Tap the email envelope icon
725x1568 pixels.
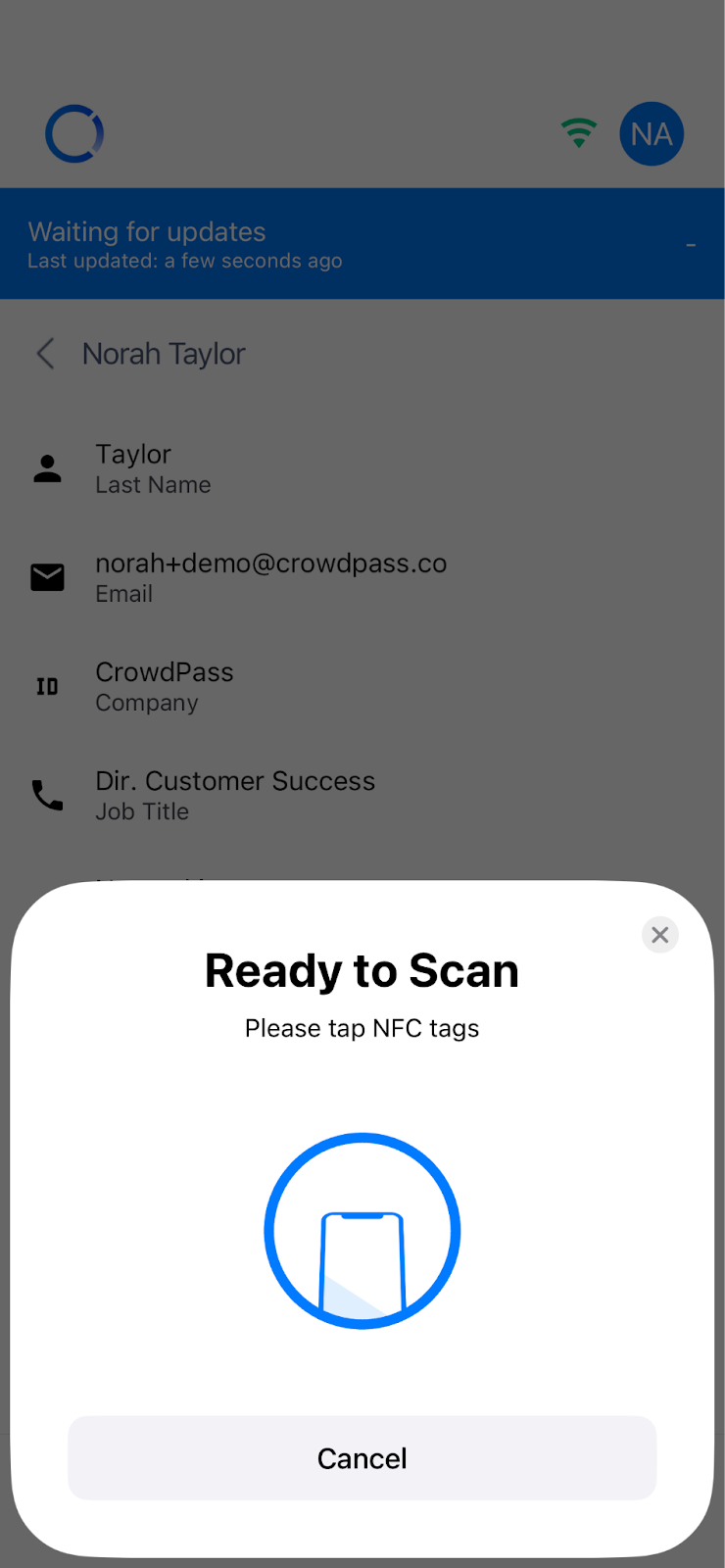[x=47, y=577]
